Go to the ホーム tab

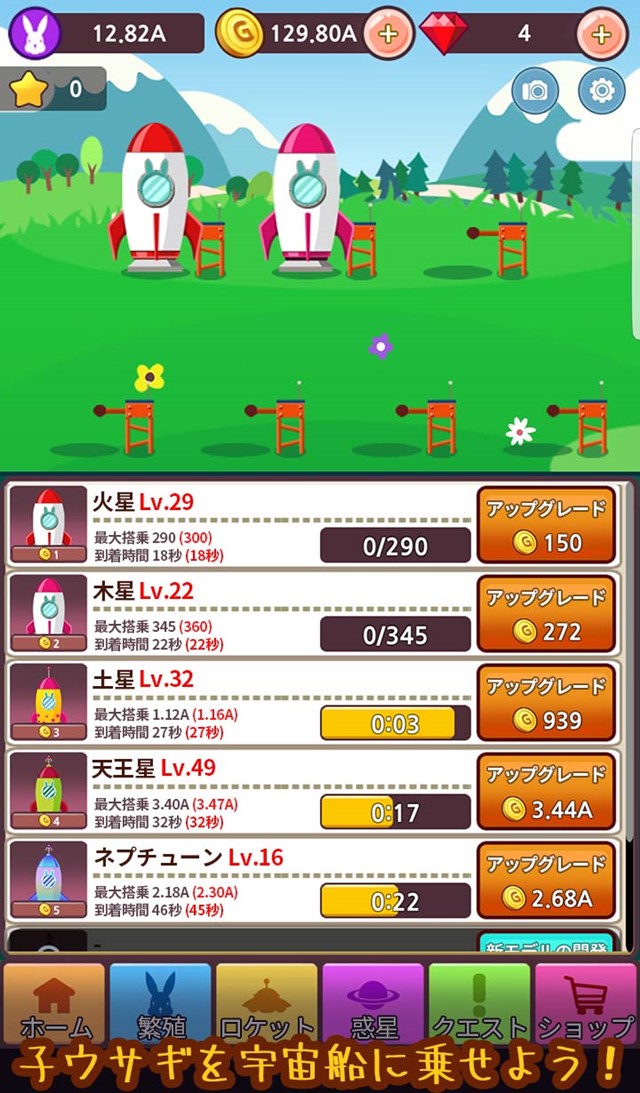[x=55, y=1003]
